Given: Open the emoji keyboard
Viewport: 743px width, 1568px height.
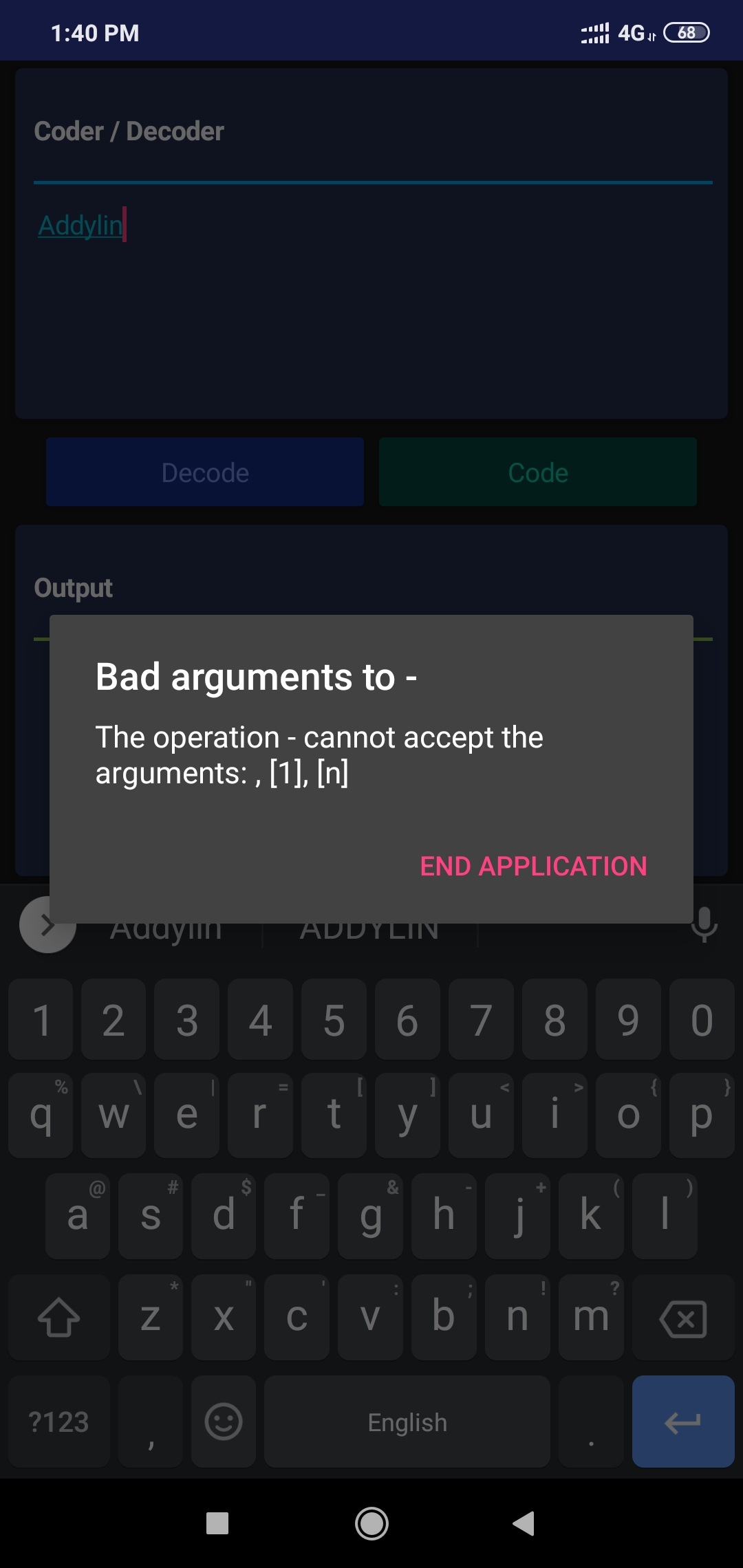Looking at the screenshot, I should point(224,1422).
